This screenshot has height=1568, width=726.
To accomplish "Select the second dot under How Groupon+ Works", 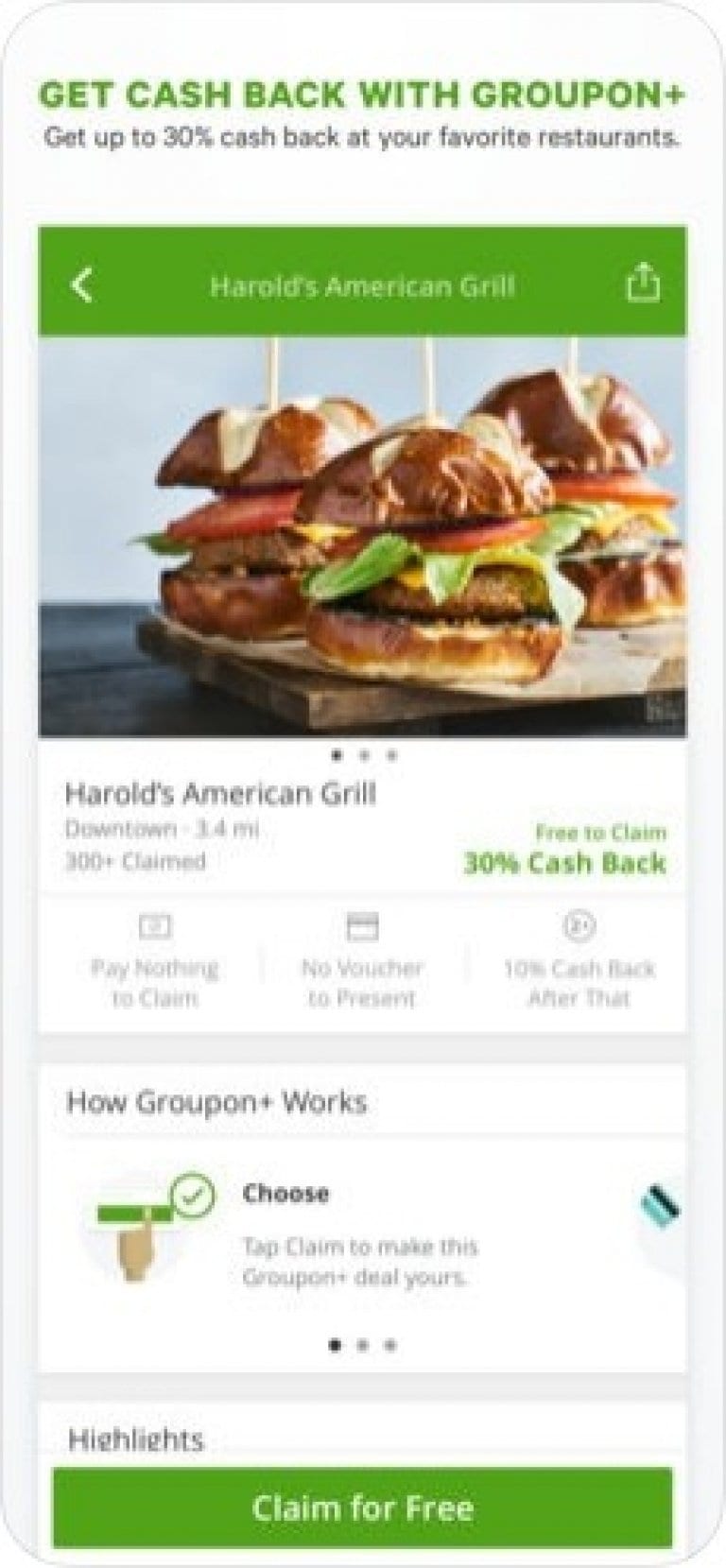I will pos(363,1342).
